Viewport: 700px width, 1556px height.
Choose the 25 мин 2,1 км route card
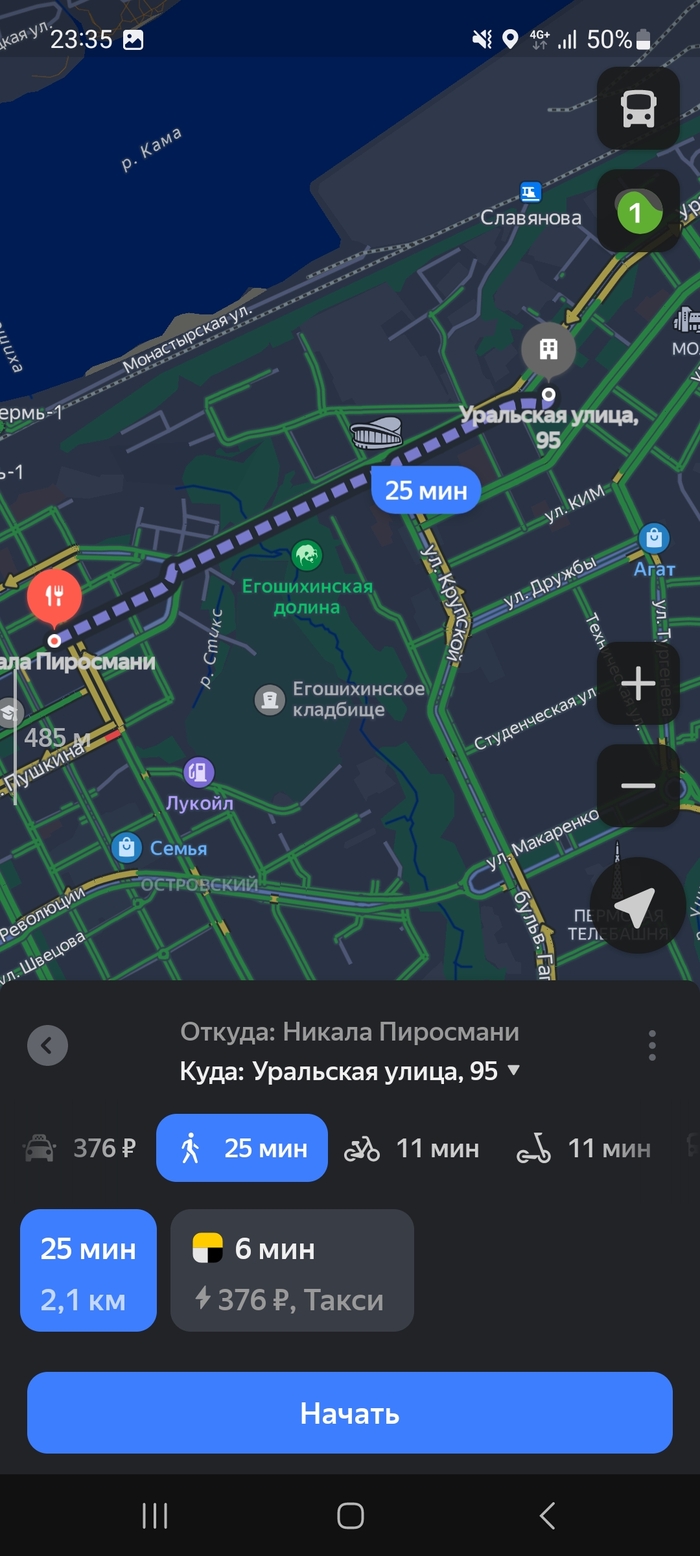click(89, 1270)
